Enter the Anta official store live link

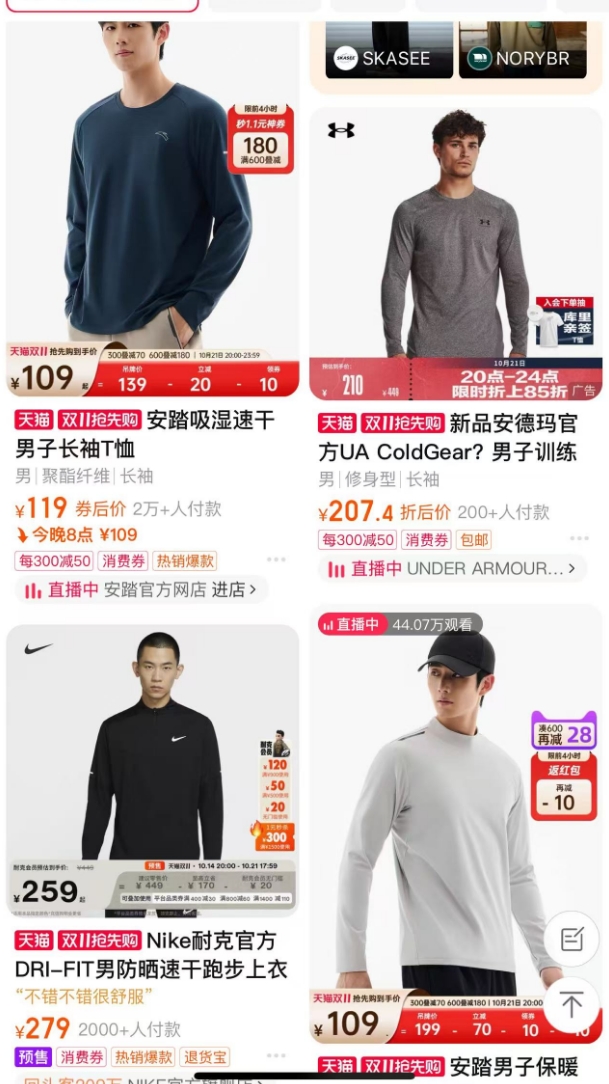click(141, 590)
